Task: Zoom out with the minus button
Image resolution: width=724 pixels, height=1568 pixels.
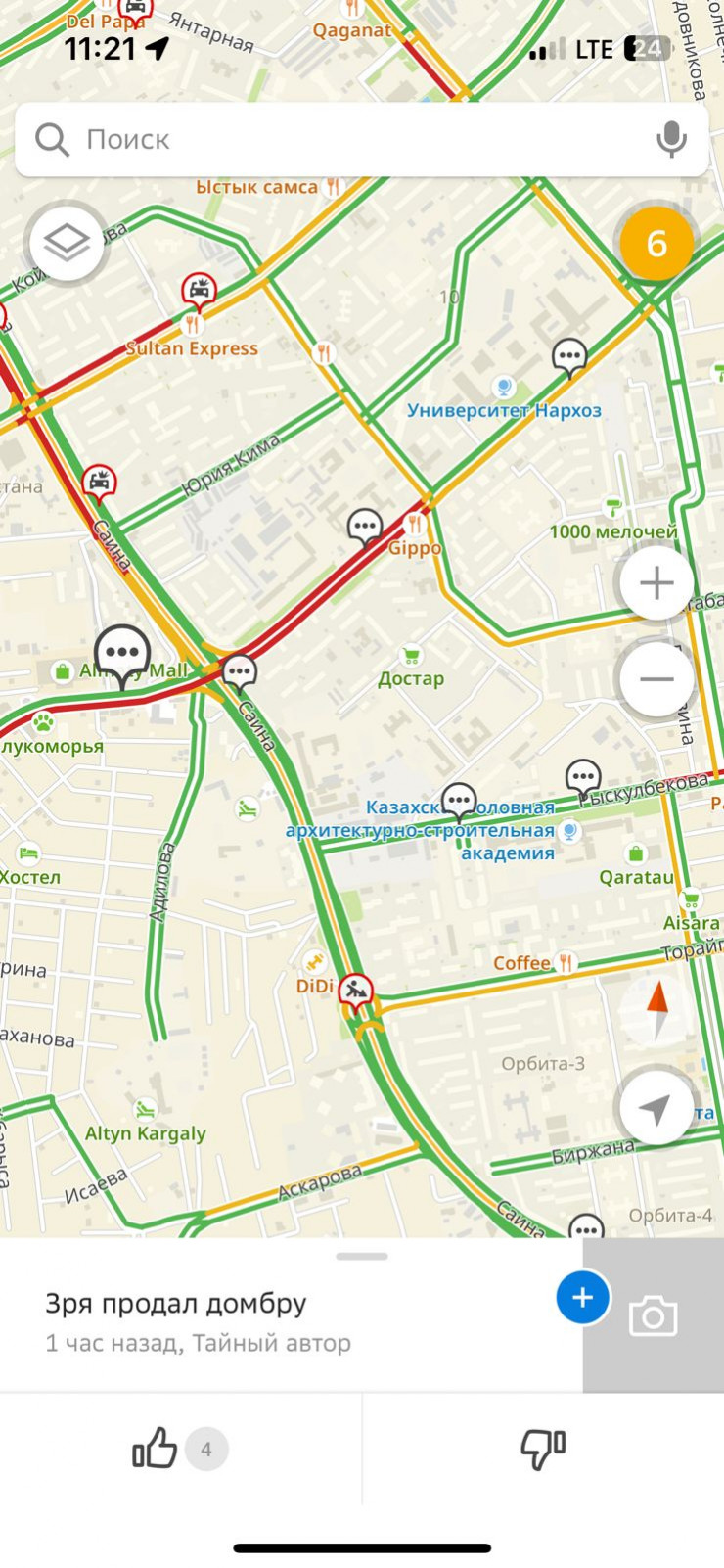Action: [656, 679]
